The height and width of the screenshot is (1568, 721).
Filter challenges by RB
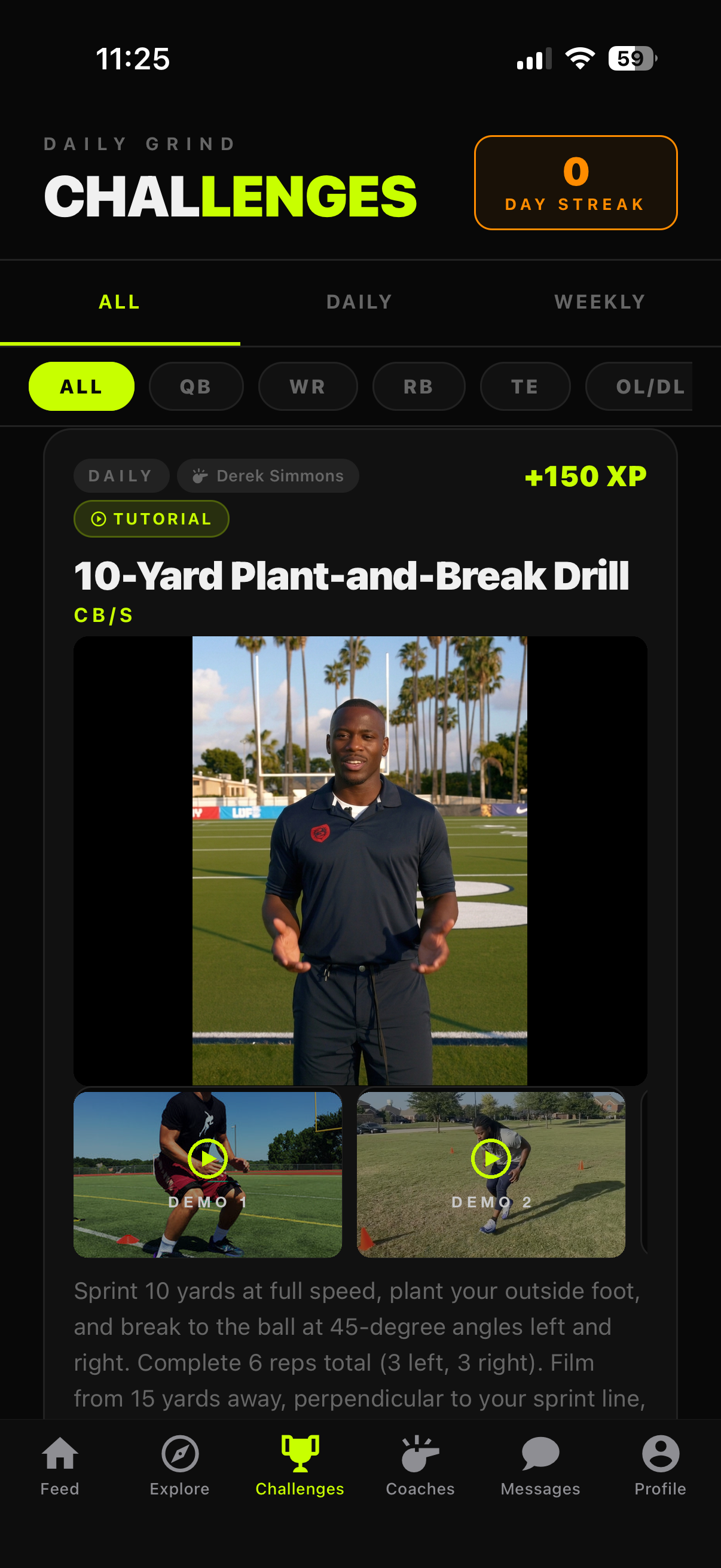[x=418, y=386]
